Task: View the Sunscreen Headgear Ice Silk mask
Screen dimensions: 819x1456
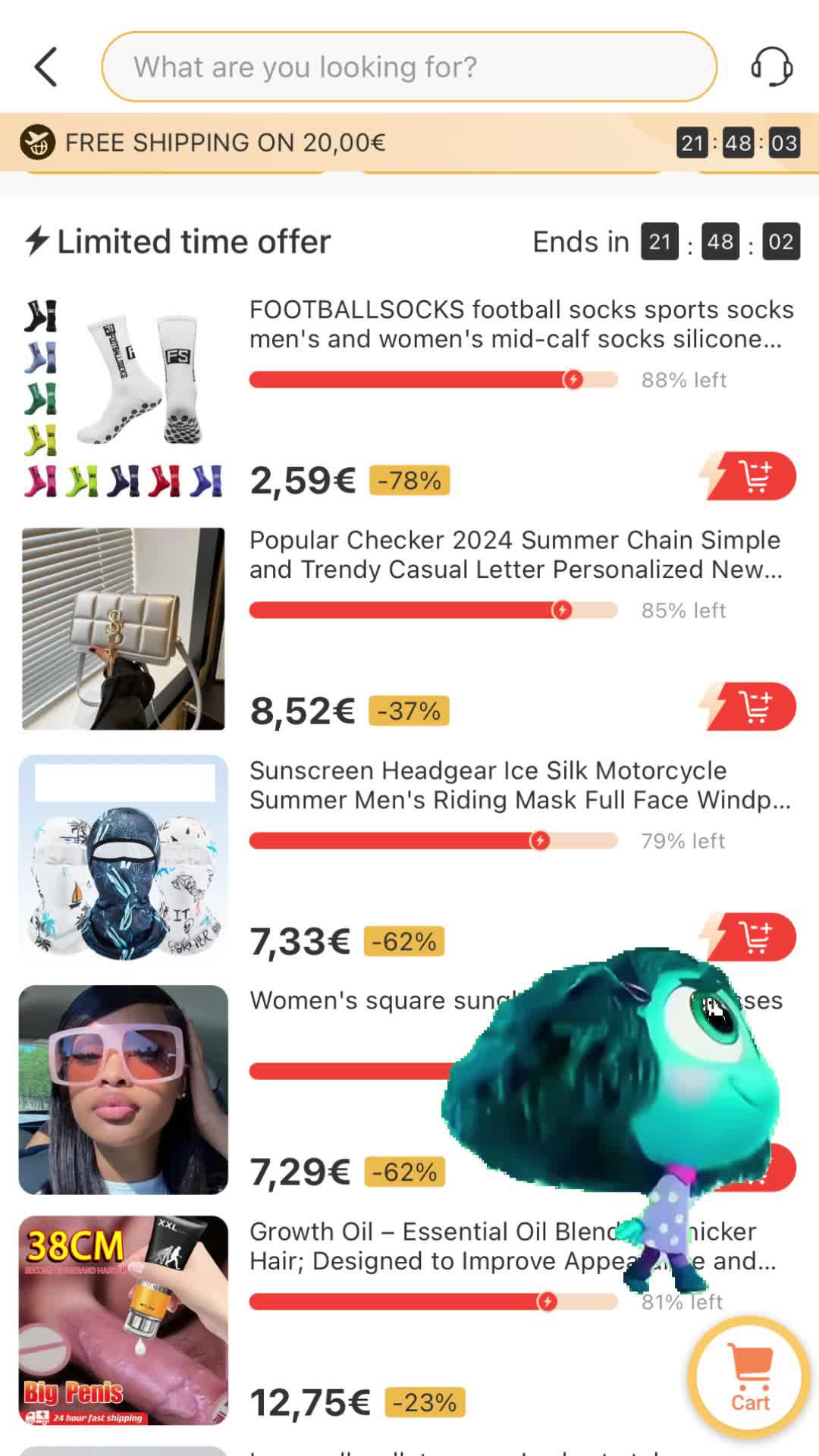Action: (520, 785)
